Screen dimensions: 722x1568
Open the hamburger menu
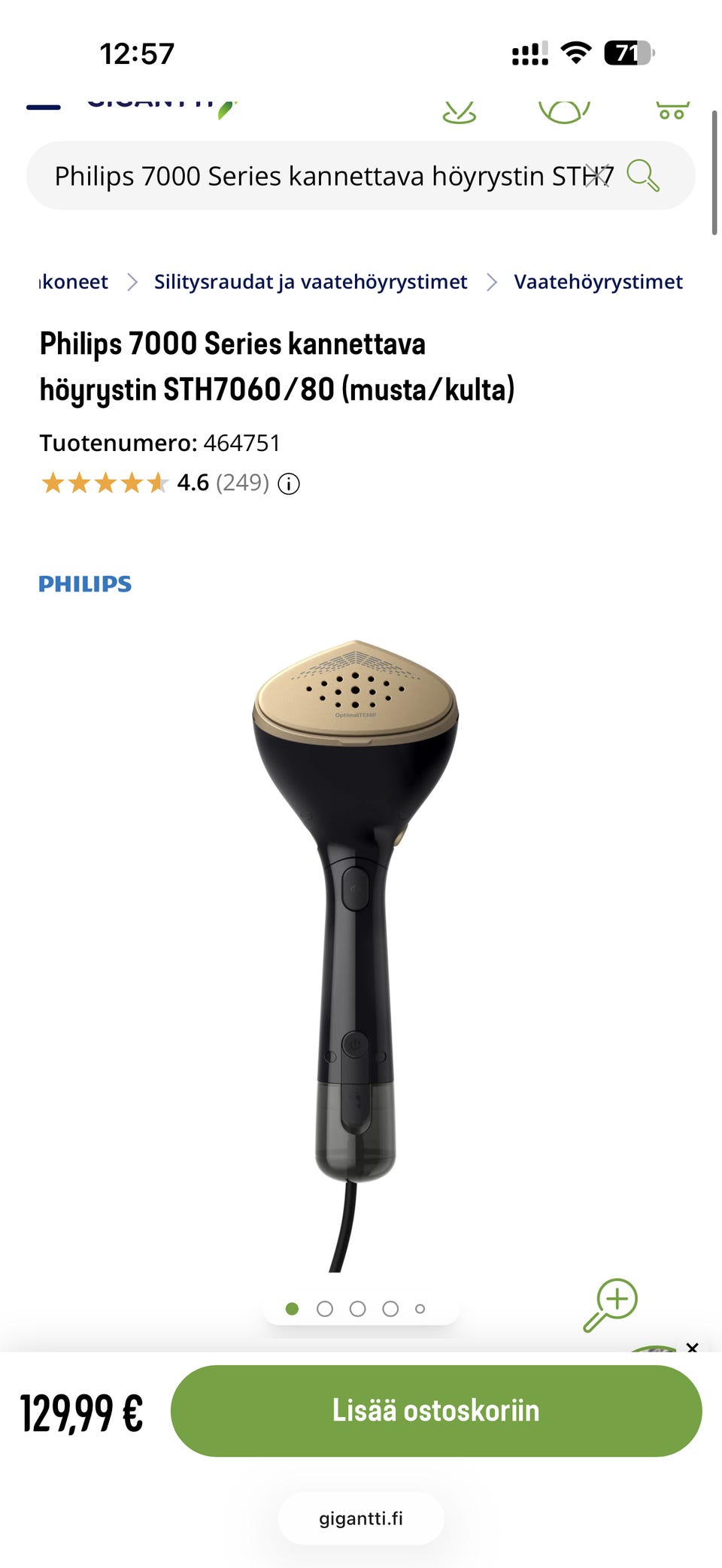(44, 107)
